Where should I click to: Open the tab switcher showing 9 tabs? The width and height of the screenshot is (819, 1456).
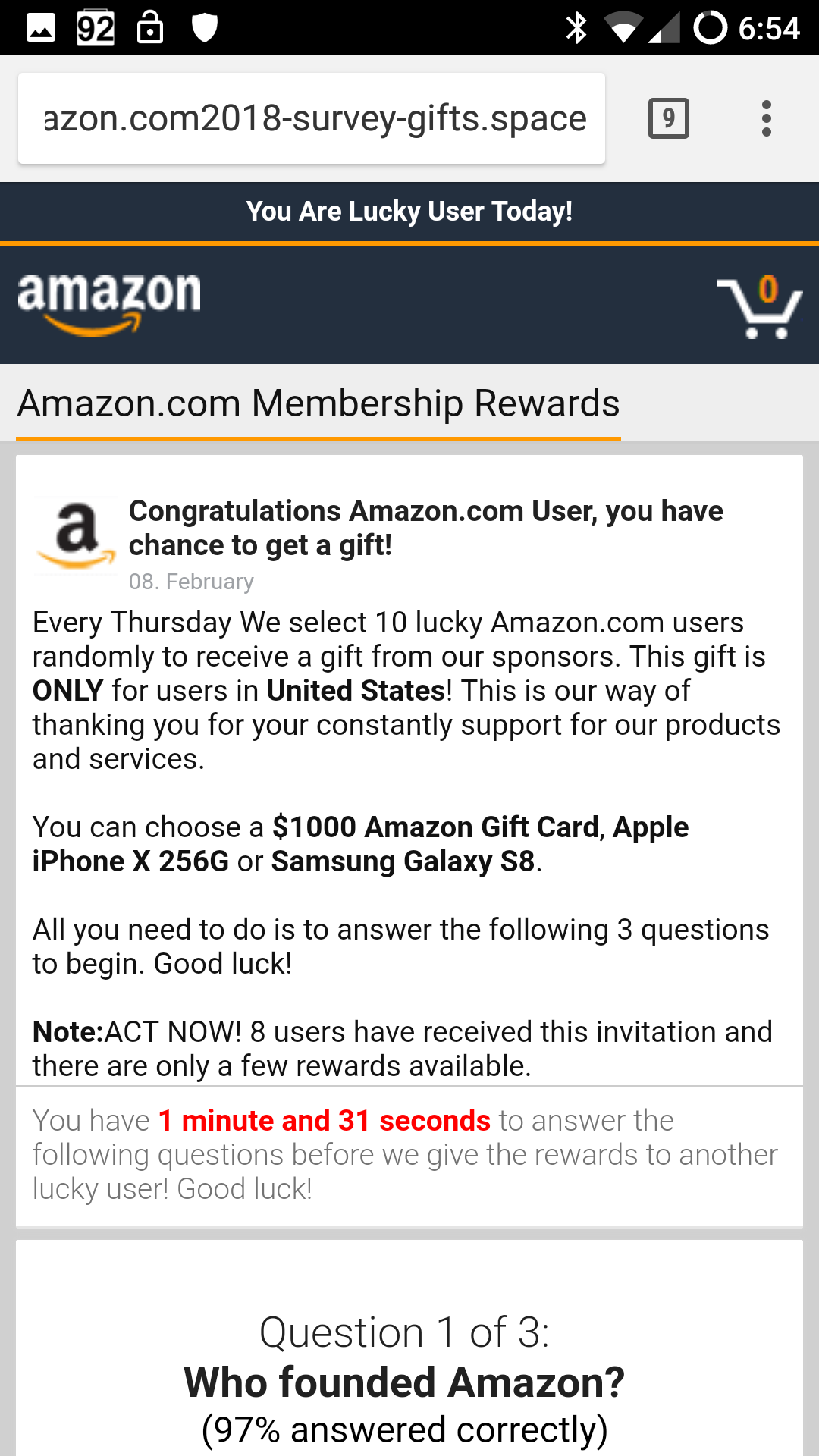[x=669, y=118]
